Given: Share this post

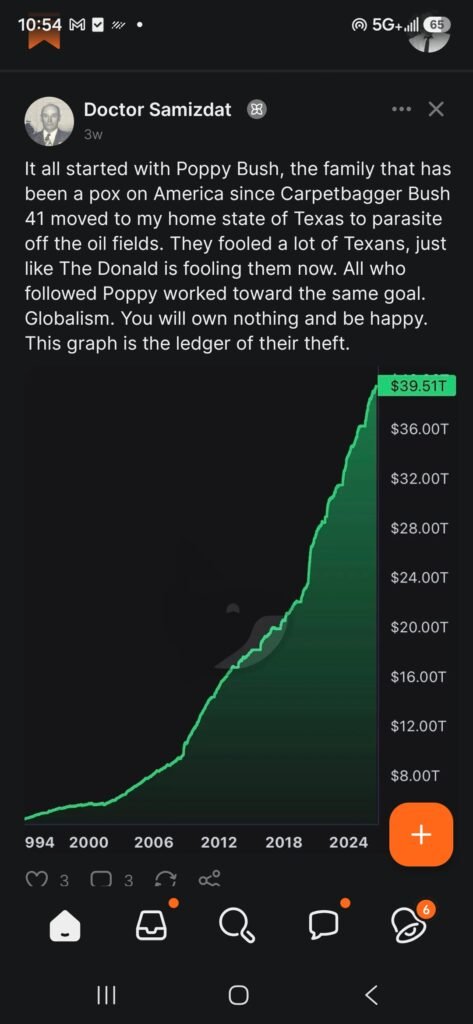Looking at the screenshot, I should pos(210,880).
